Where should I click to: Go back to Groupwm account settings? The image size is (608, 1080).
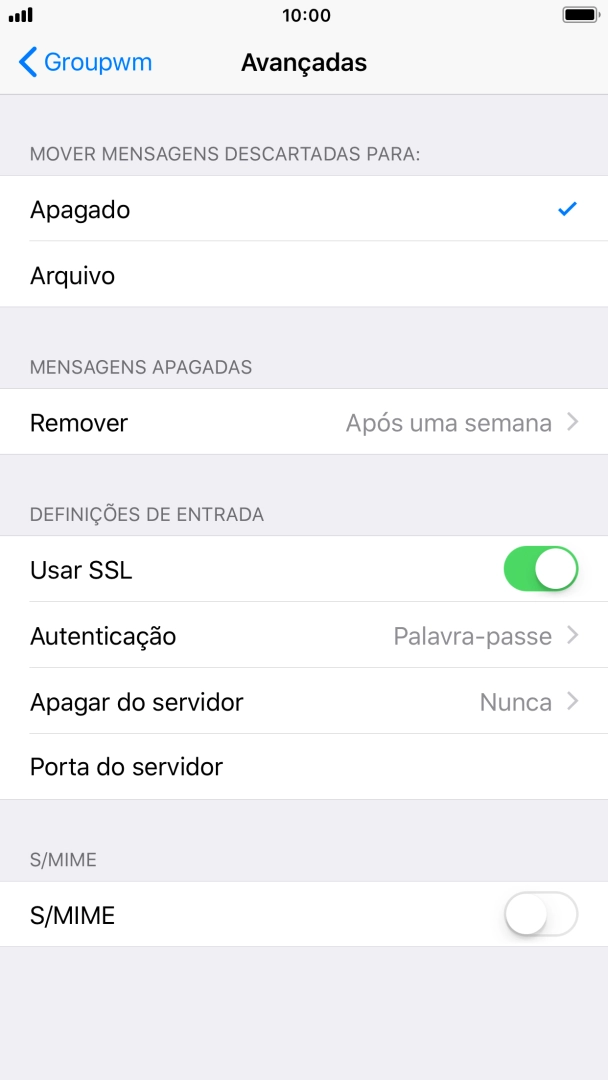pos(85,62)
